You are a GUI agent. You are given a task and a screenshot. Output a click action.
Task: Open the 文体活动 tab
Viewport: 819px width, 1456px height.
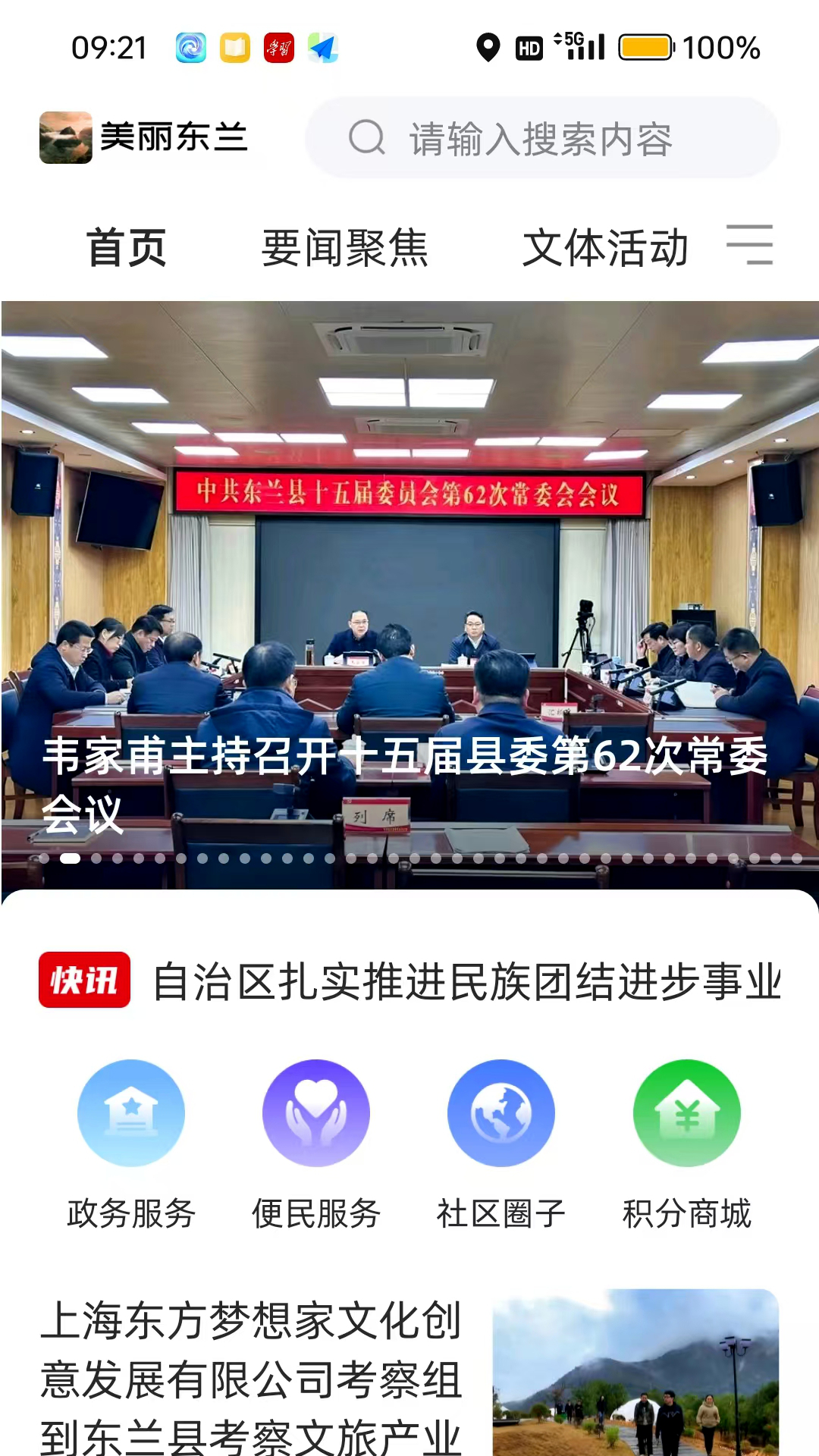point(605,248)
